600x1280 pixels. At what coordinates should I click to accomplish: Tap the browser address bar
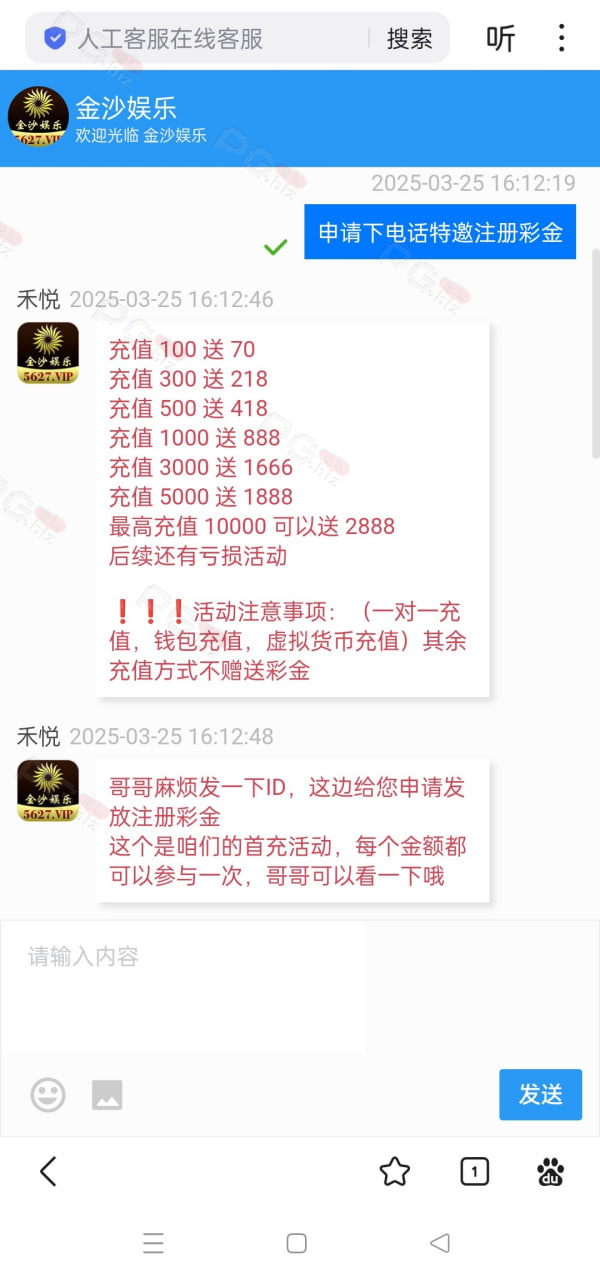click(200, 39)
